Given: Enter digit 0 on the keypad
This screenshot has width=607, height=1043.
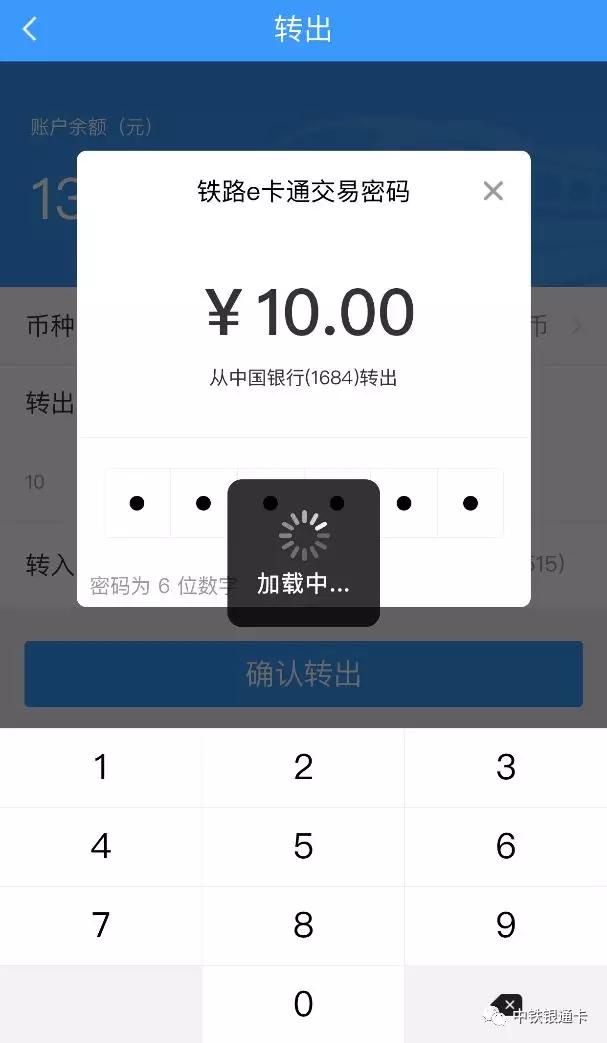Looking at the screenshot, I should click(x=303, y=1004).
